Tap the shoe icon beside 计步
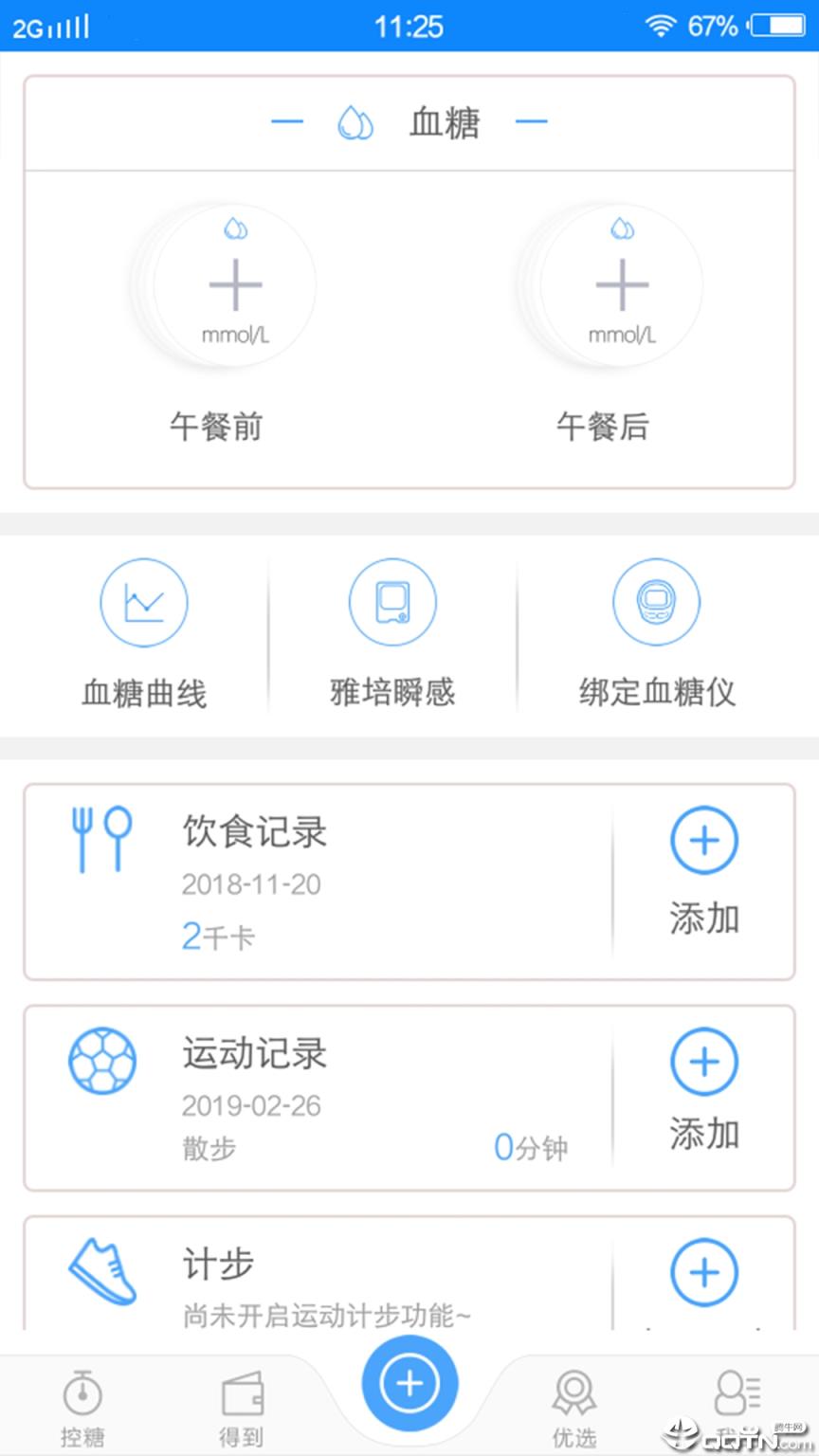Viewport: 819px width, 1456px height. (x=101, y=1274)
